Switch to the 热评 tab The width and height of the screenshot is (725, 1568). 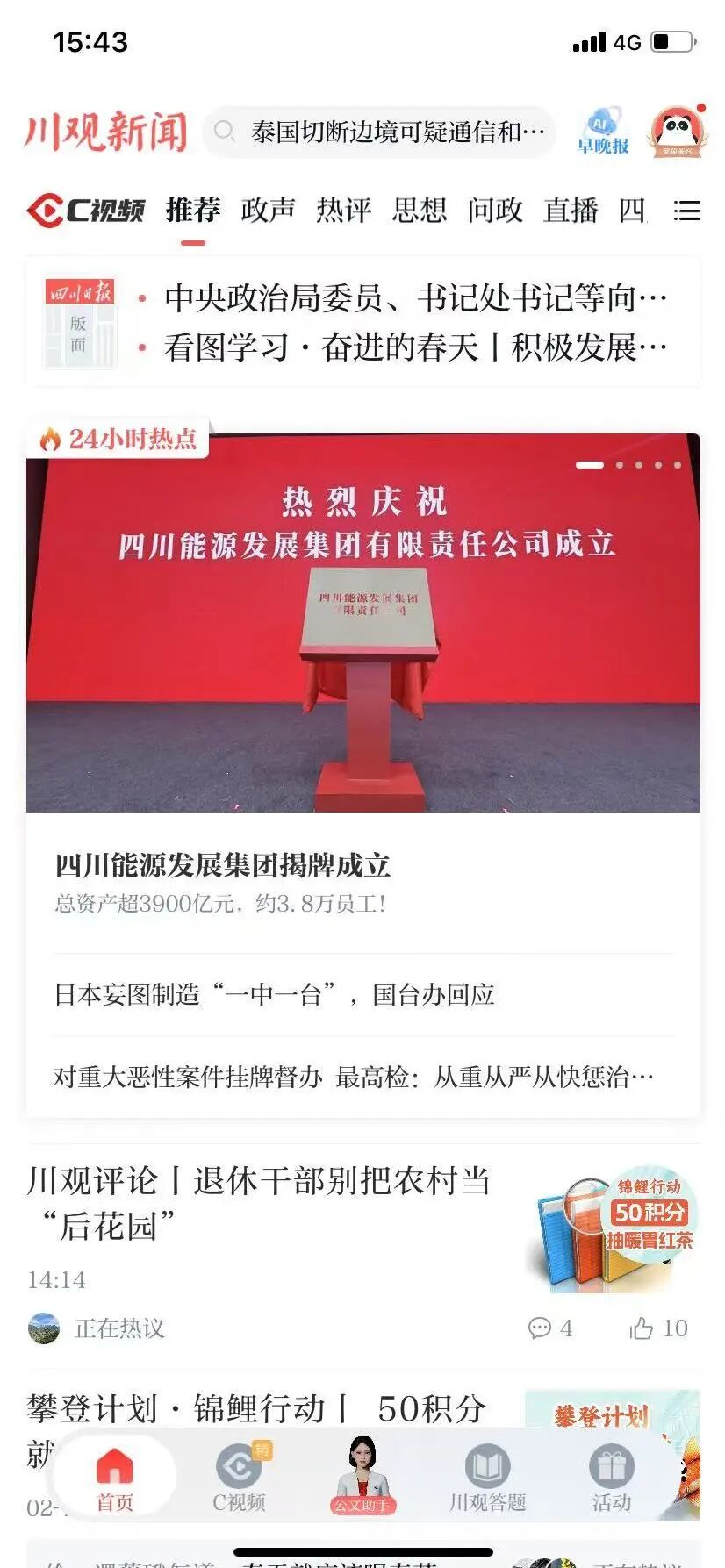click(x=343, y=211)
